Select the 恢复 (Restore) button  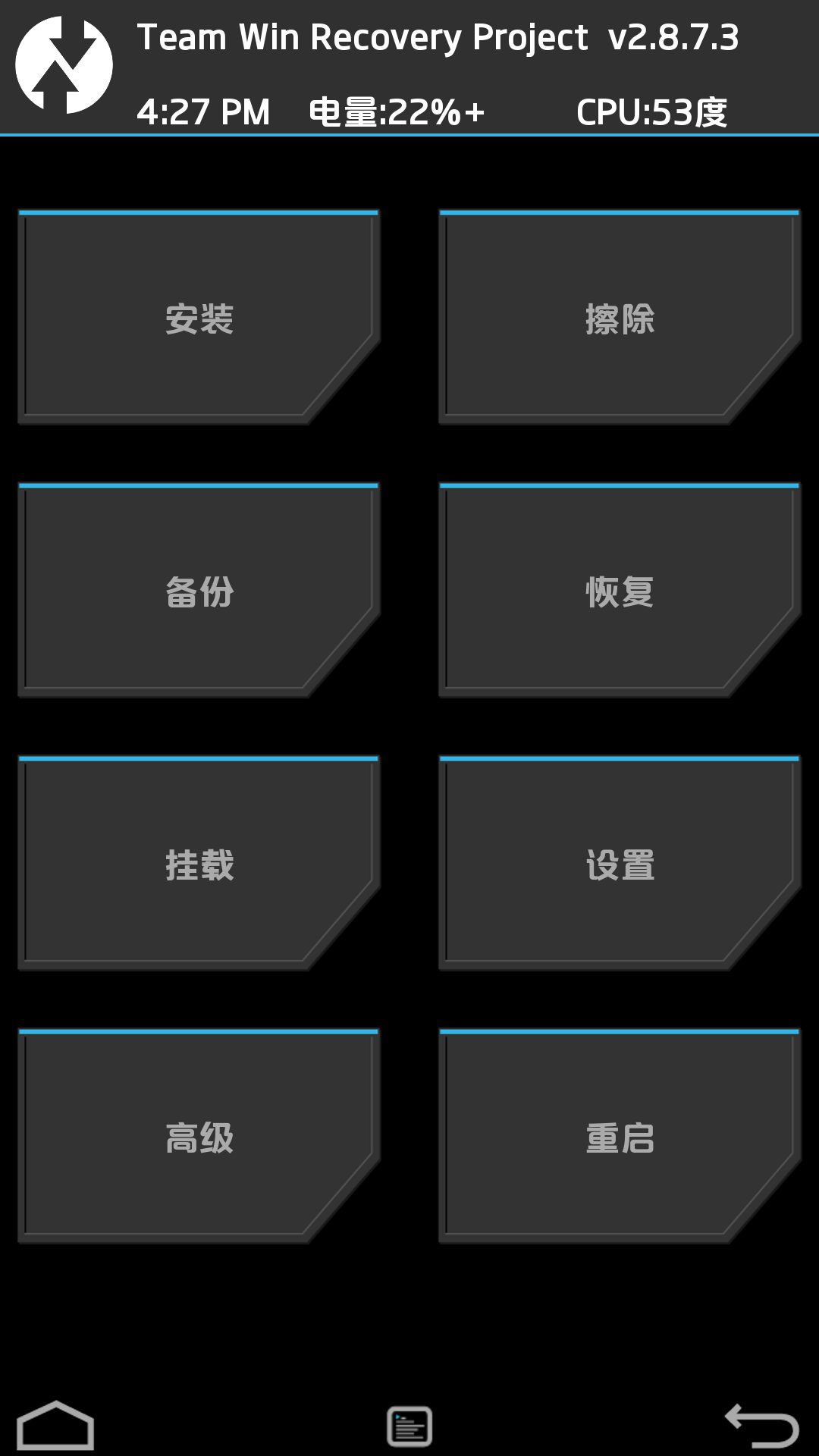coord(620,591)
